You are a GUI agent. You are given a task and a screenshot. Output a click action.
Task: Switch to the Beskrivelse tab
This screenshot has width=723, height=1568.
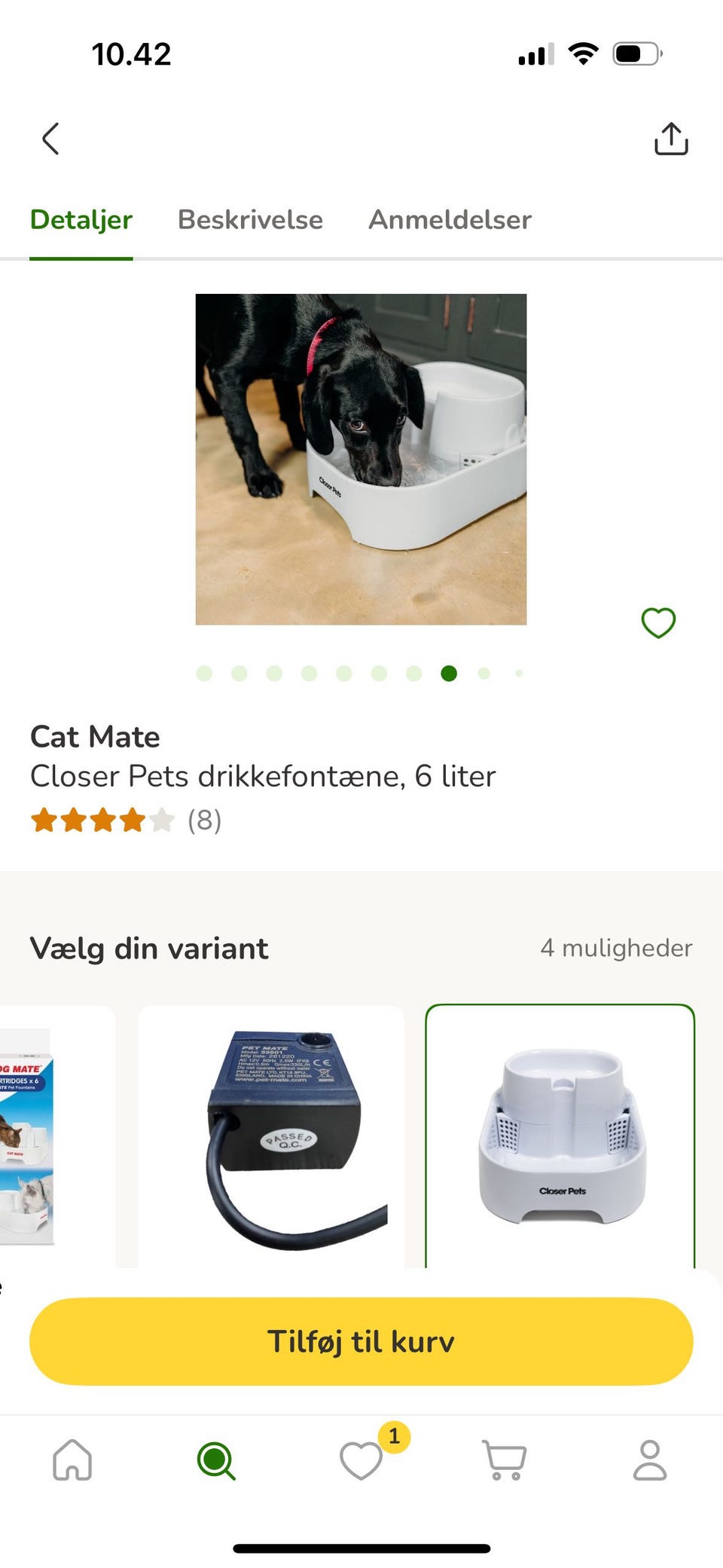coord(250,220)
